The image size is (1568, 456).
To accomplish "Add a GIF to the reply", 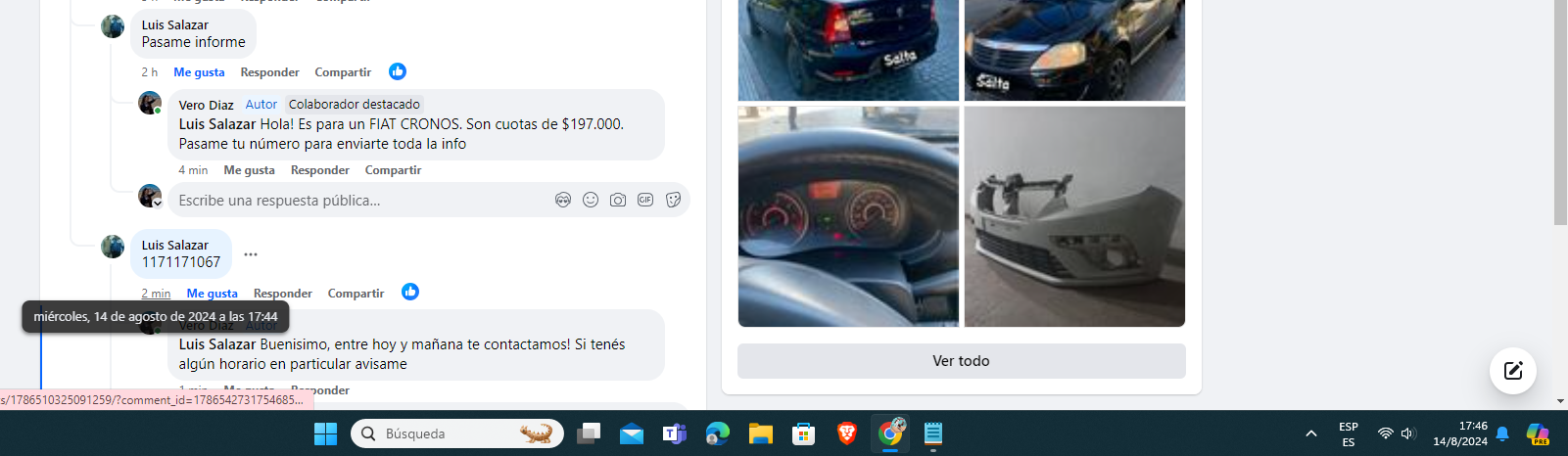I will pos(645,200).
